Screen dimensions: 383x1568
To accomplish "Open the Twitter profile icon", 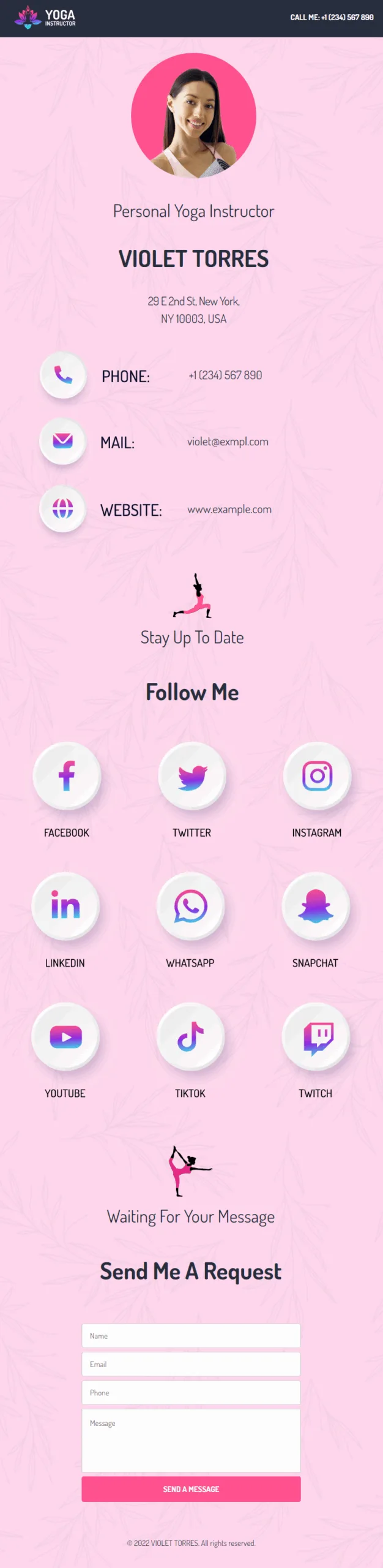I will [192, 775].
